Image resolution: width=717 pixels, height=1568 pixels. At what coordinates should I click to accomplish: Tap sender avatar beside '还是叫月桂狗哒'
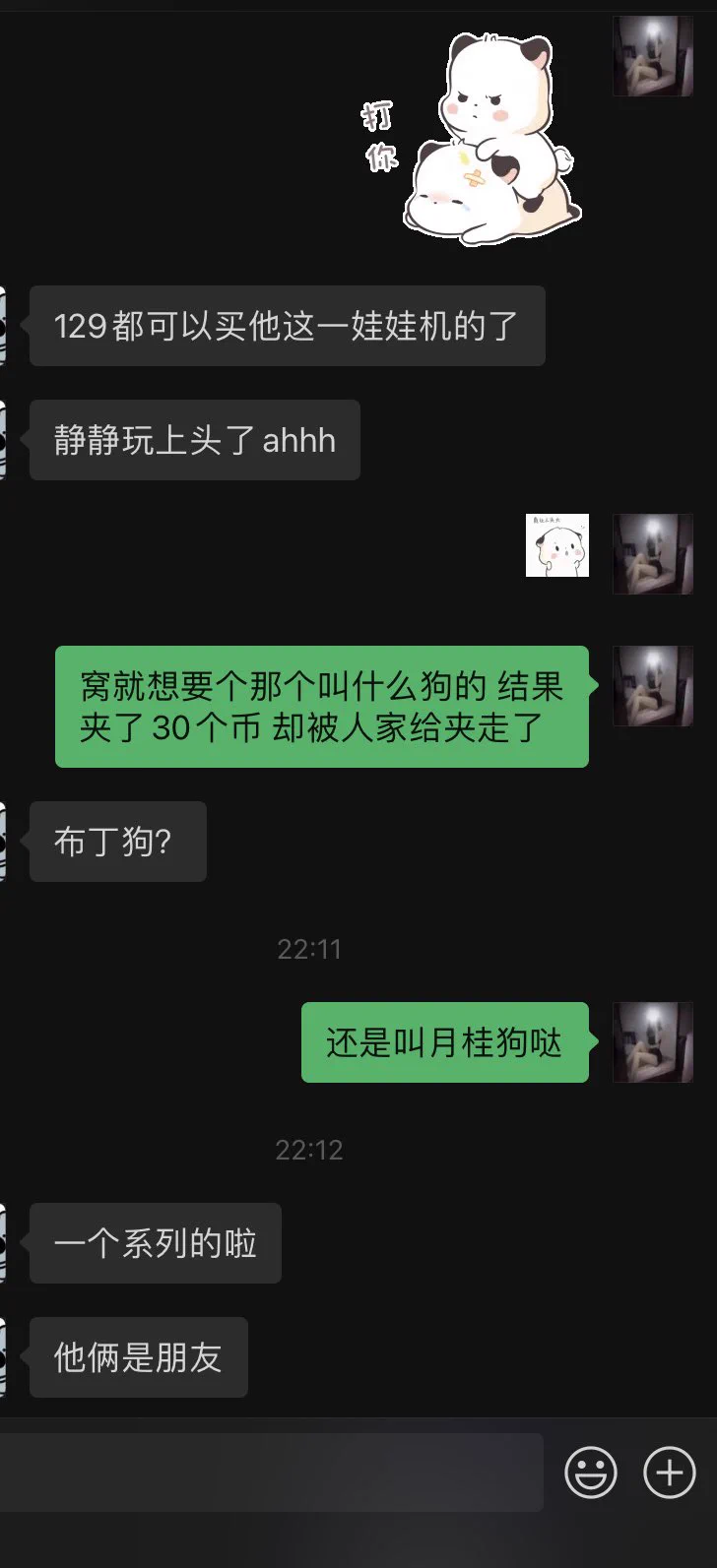click(x=653, y=1042)
